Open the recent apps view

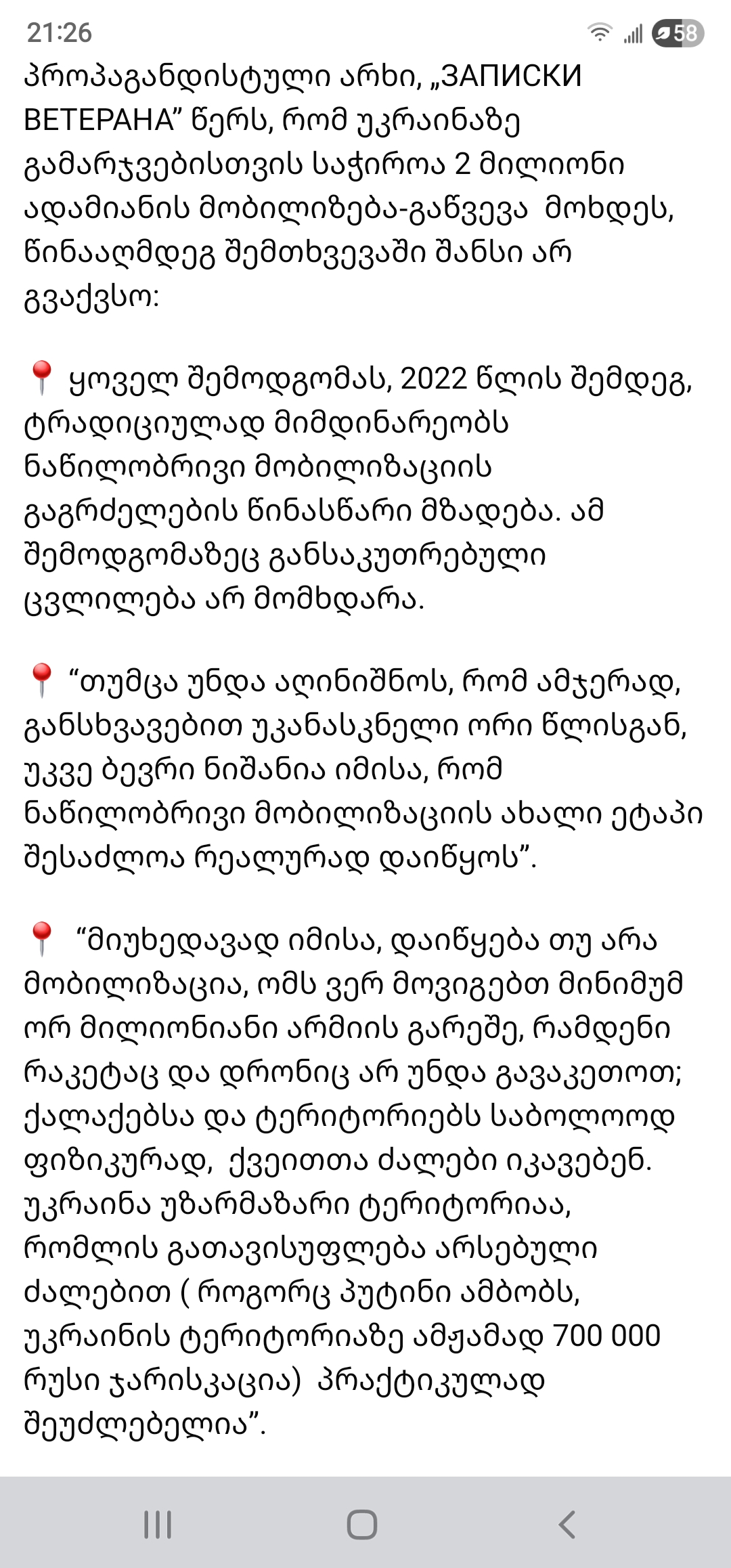click(x=158, y=1525)
